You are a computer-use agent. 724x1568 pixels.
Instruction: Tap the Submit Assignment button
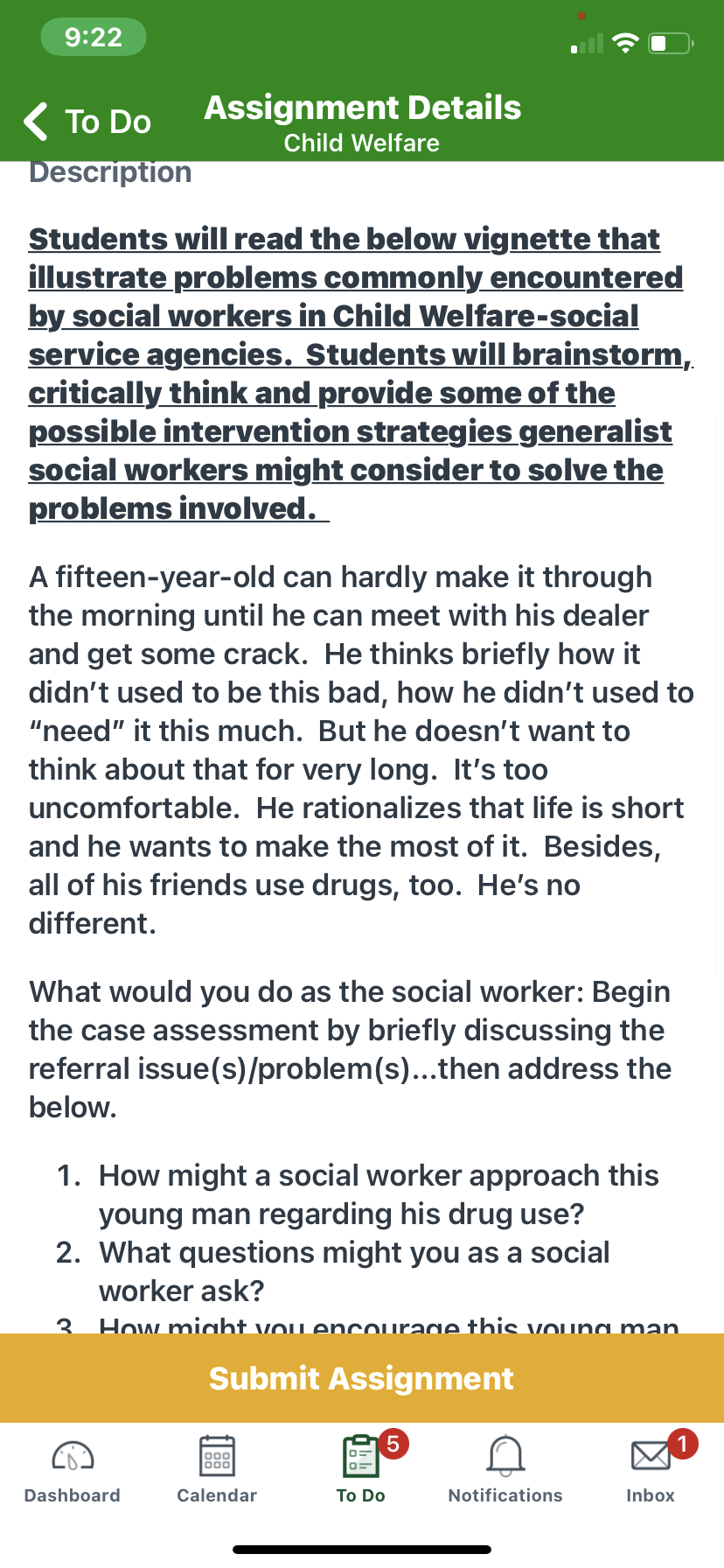click(362, 1378)
